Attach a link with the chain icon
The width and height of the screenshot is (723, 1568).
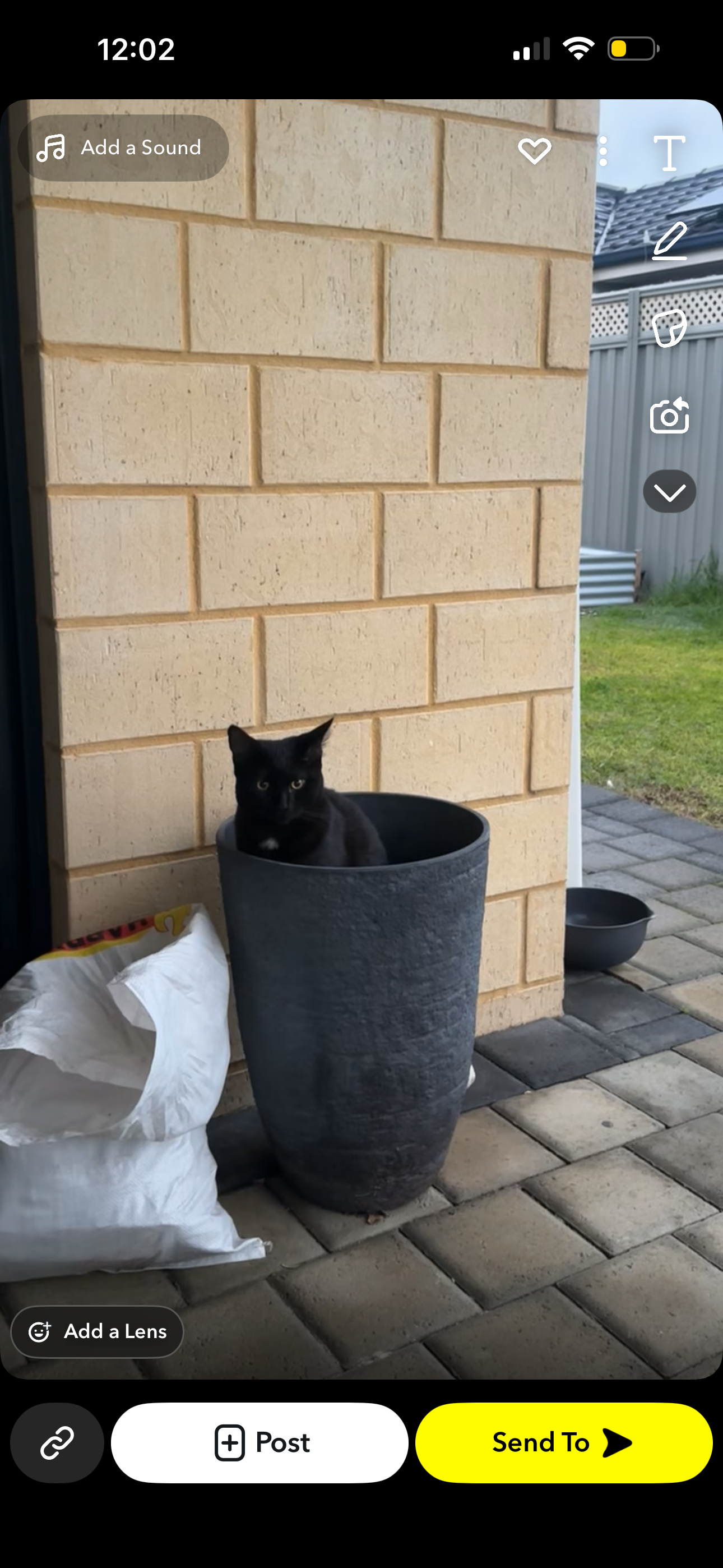pos(57,1442)
